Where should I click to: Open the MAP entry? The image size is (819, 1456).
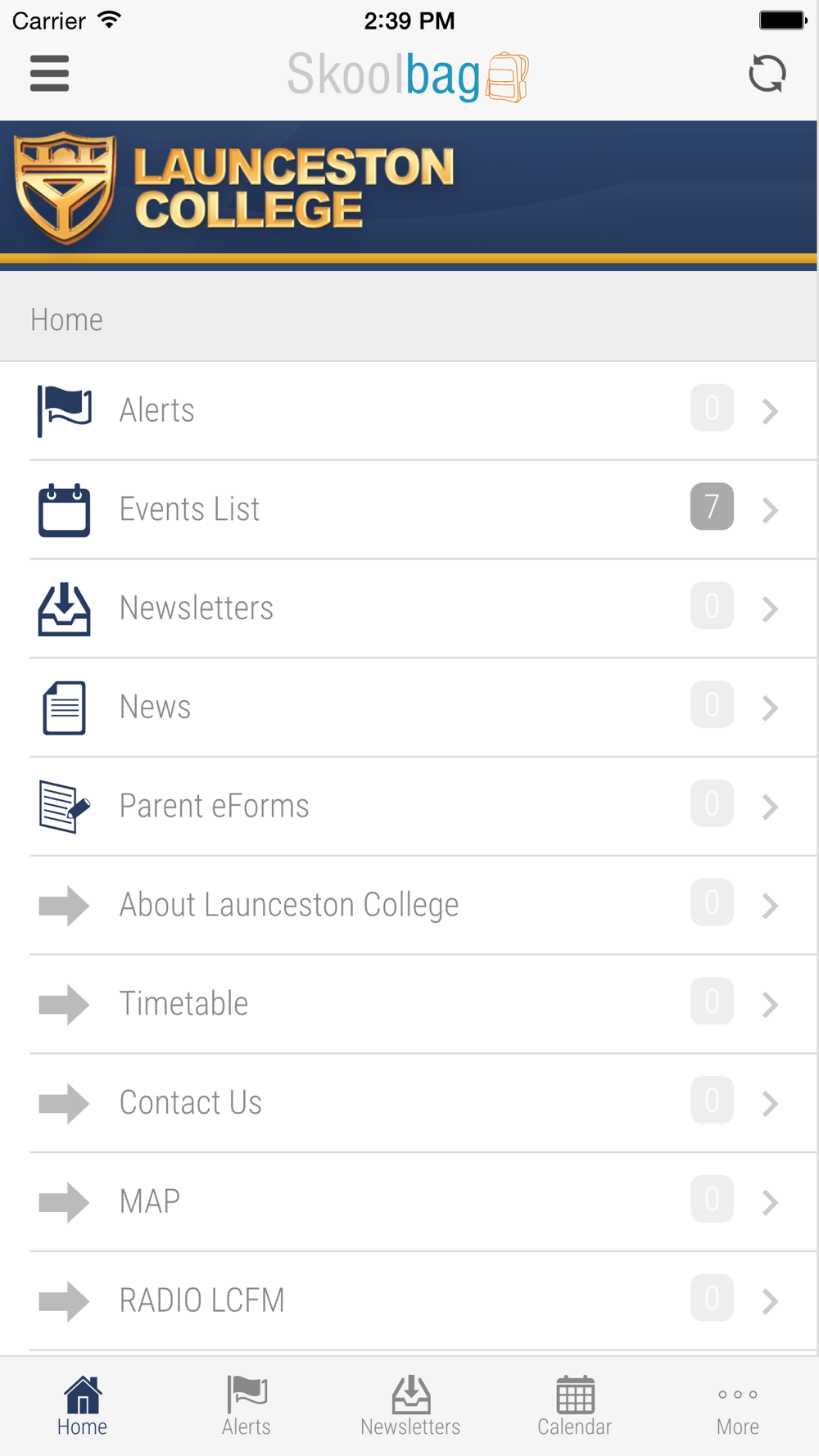[409, 1202]
